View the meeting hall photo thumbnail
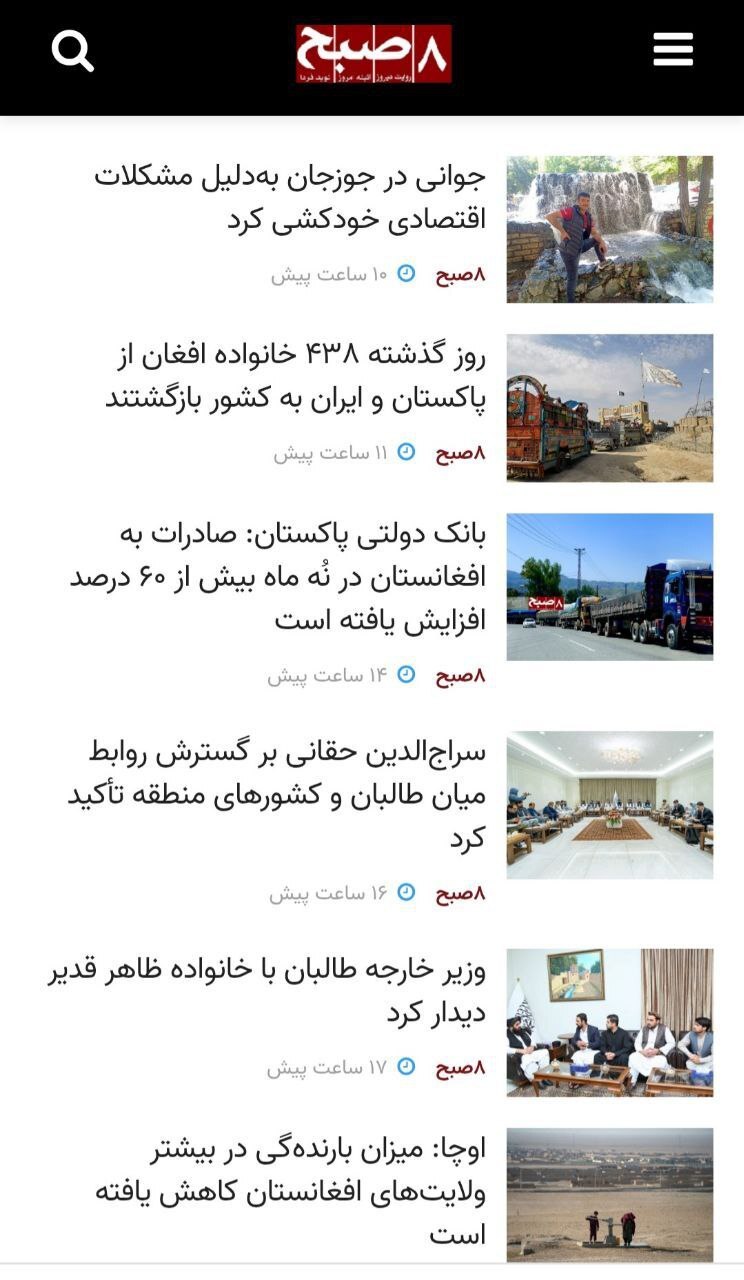 tap(609, 805)
